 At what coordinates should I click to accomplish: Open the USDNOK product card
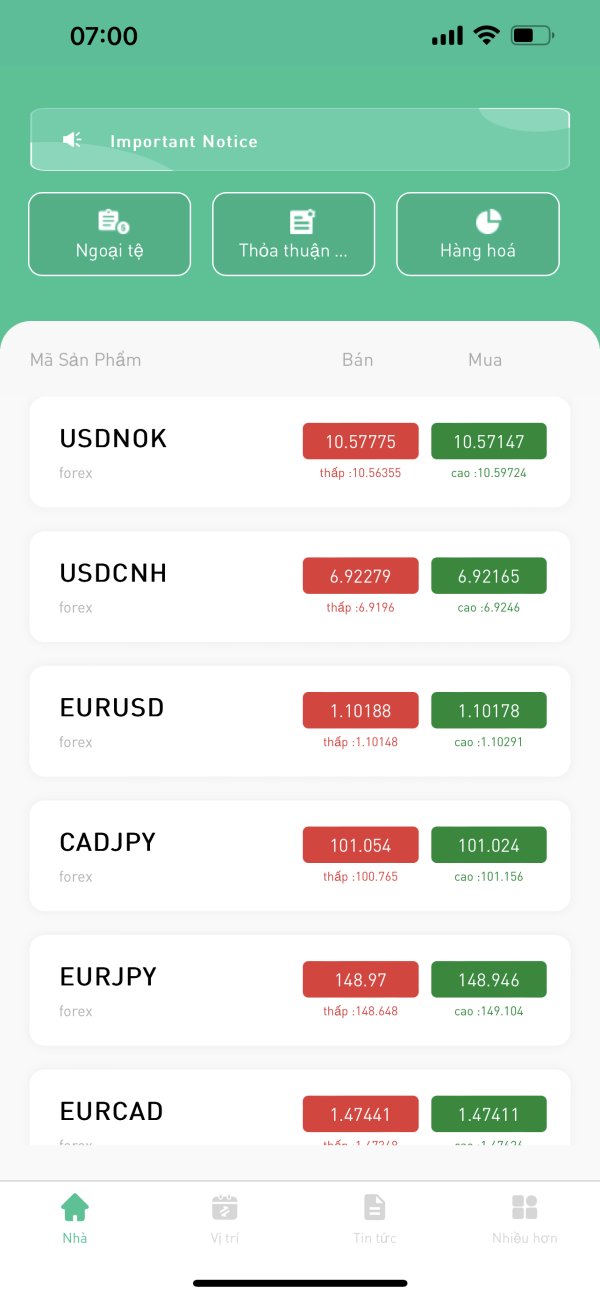[300, 452]
